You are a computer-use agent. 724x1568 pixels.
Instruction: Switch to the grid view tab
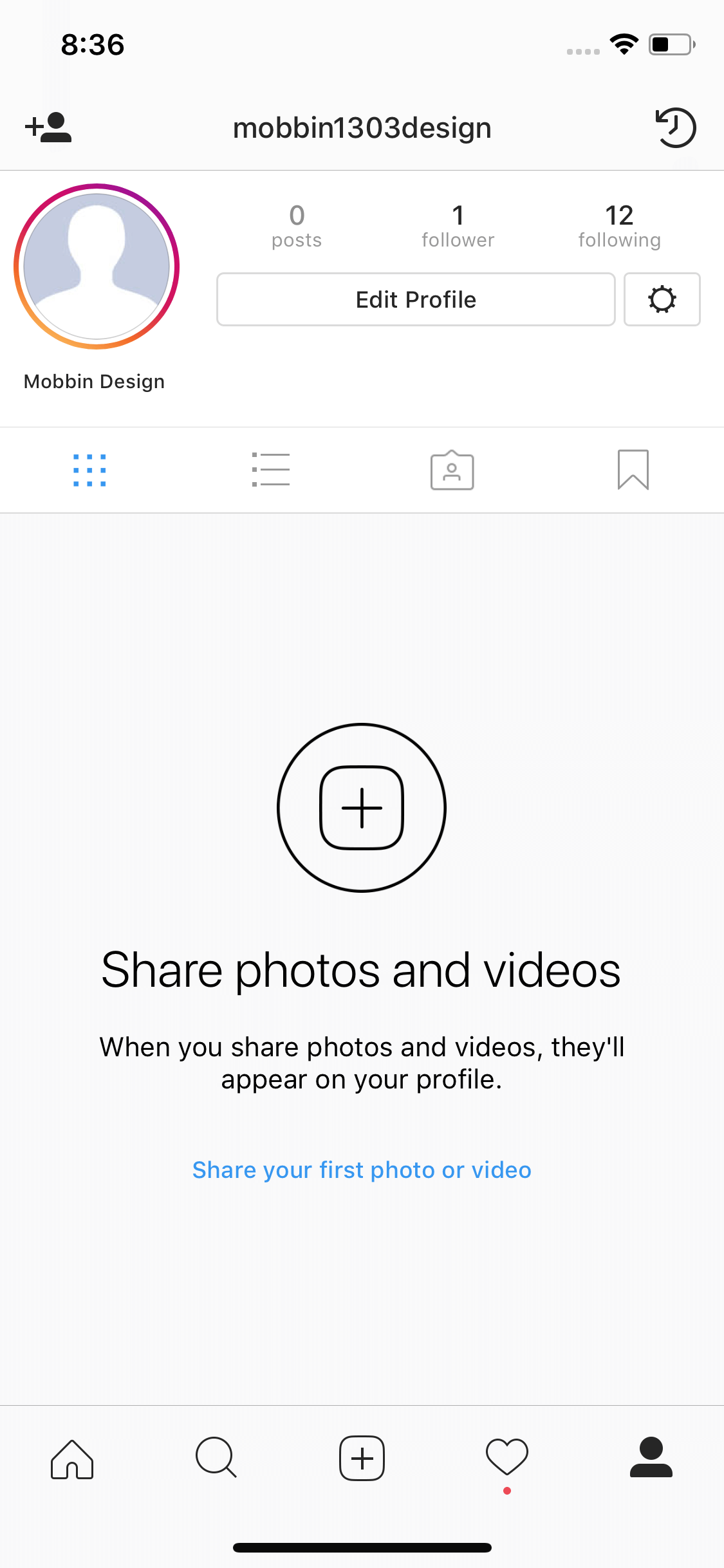tap(90, 470)
